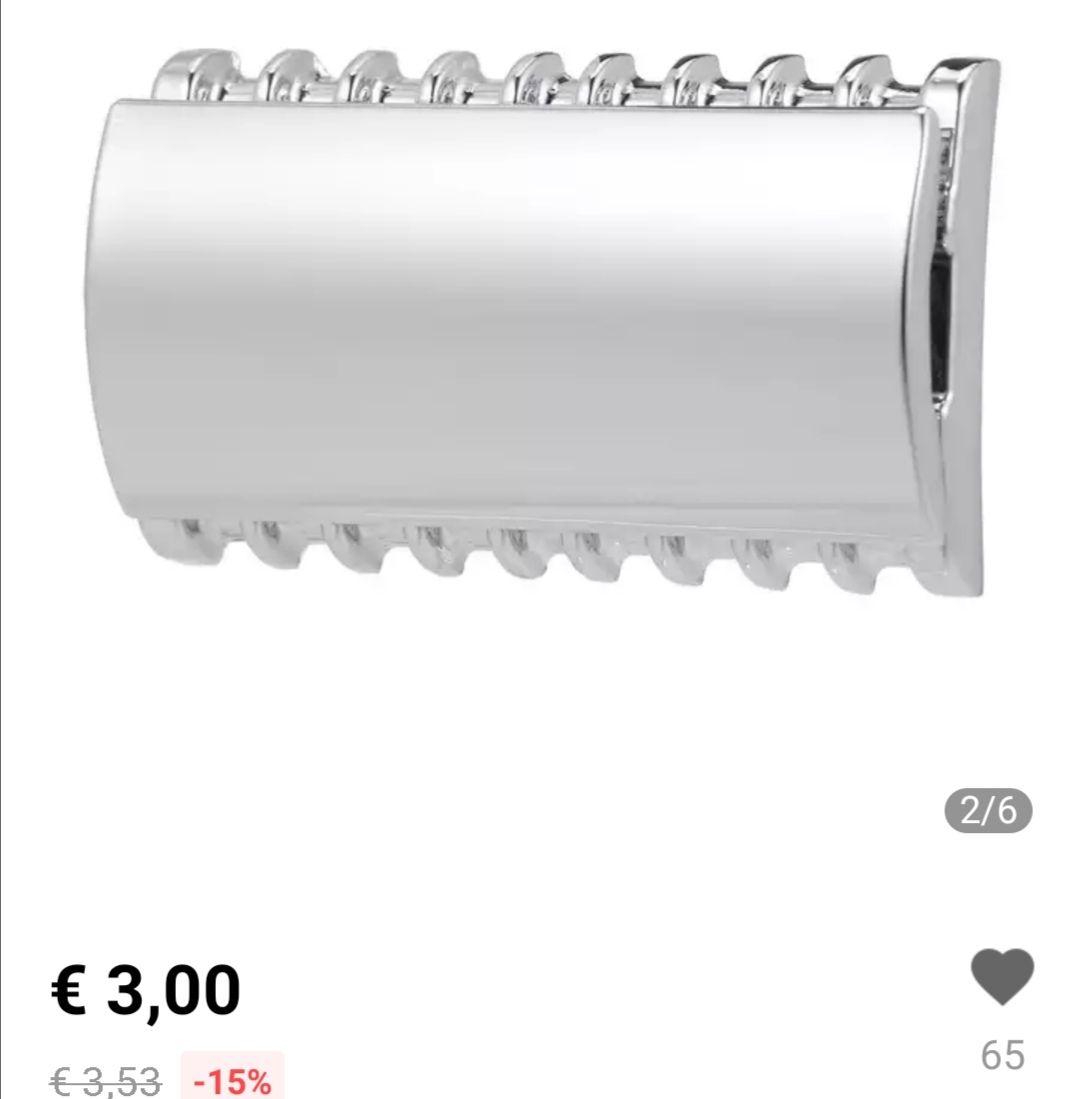Add the product to wishlist with heart
Viewport: 1080px width, 1099px height.
1002,976
